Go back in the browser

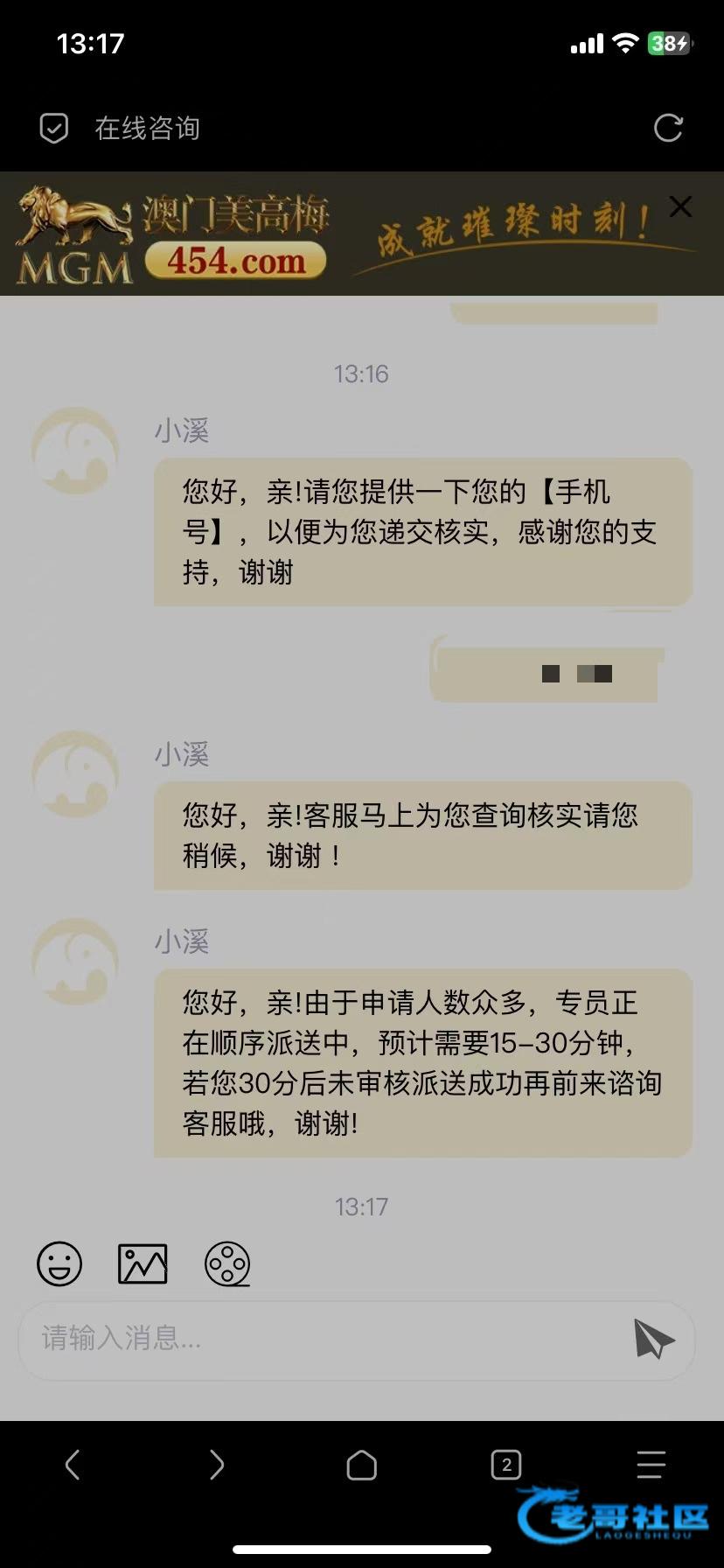(x=73, y=1464)
